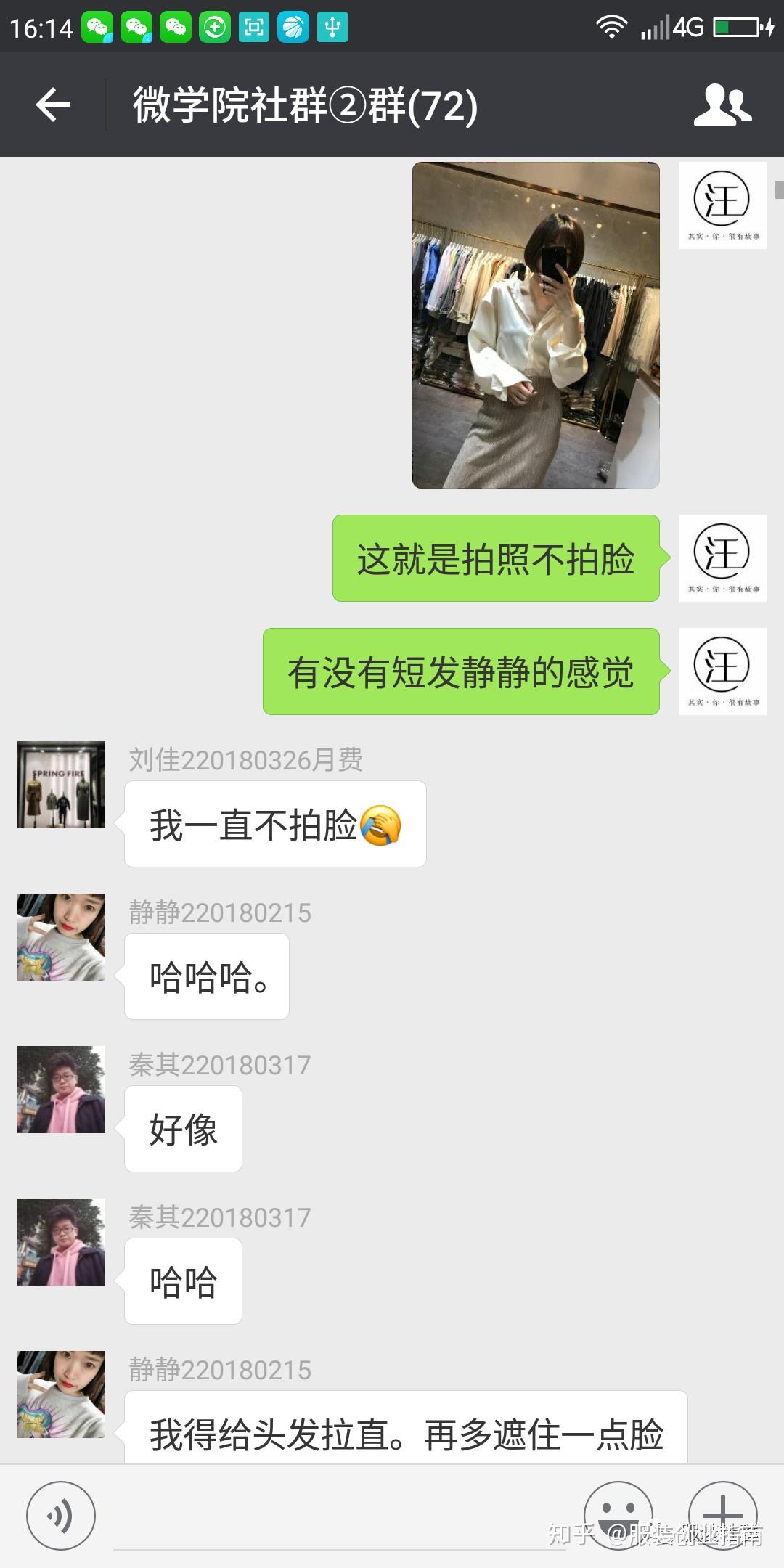Open avatar above the 哈哈哈。 message
This screenshot has width=784, height=1568.
[61, 937]
